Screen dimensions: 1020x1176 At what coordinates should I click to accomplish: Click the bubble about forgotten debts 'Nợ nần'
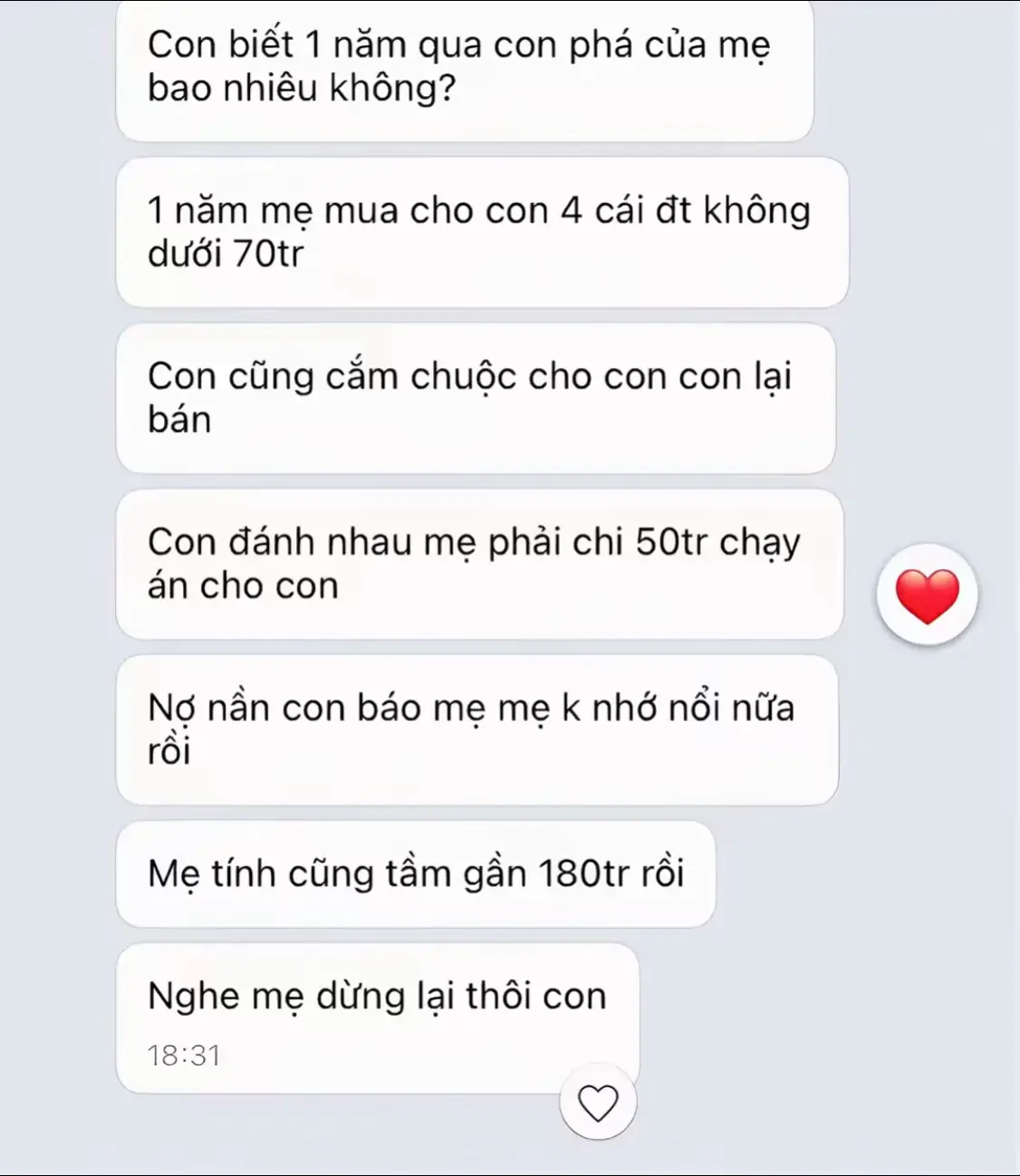(476, 729)
